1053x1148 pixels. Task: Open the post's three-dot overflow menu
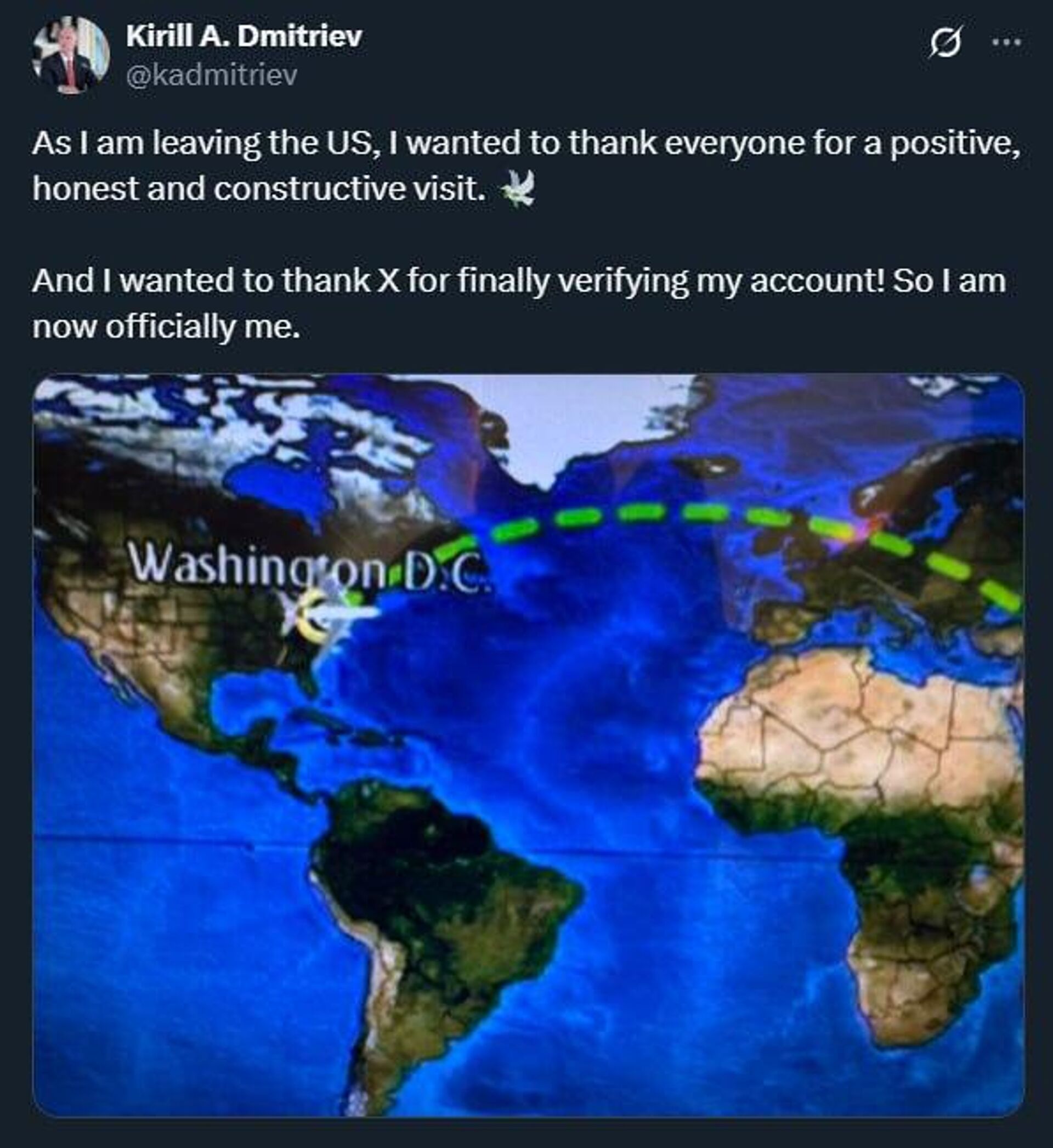click(x=1006, y=42)
